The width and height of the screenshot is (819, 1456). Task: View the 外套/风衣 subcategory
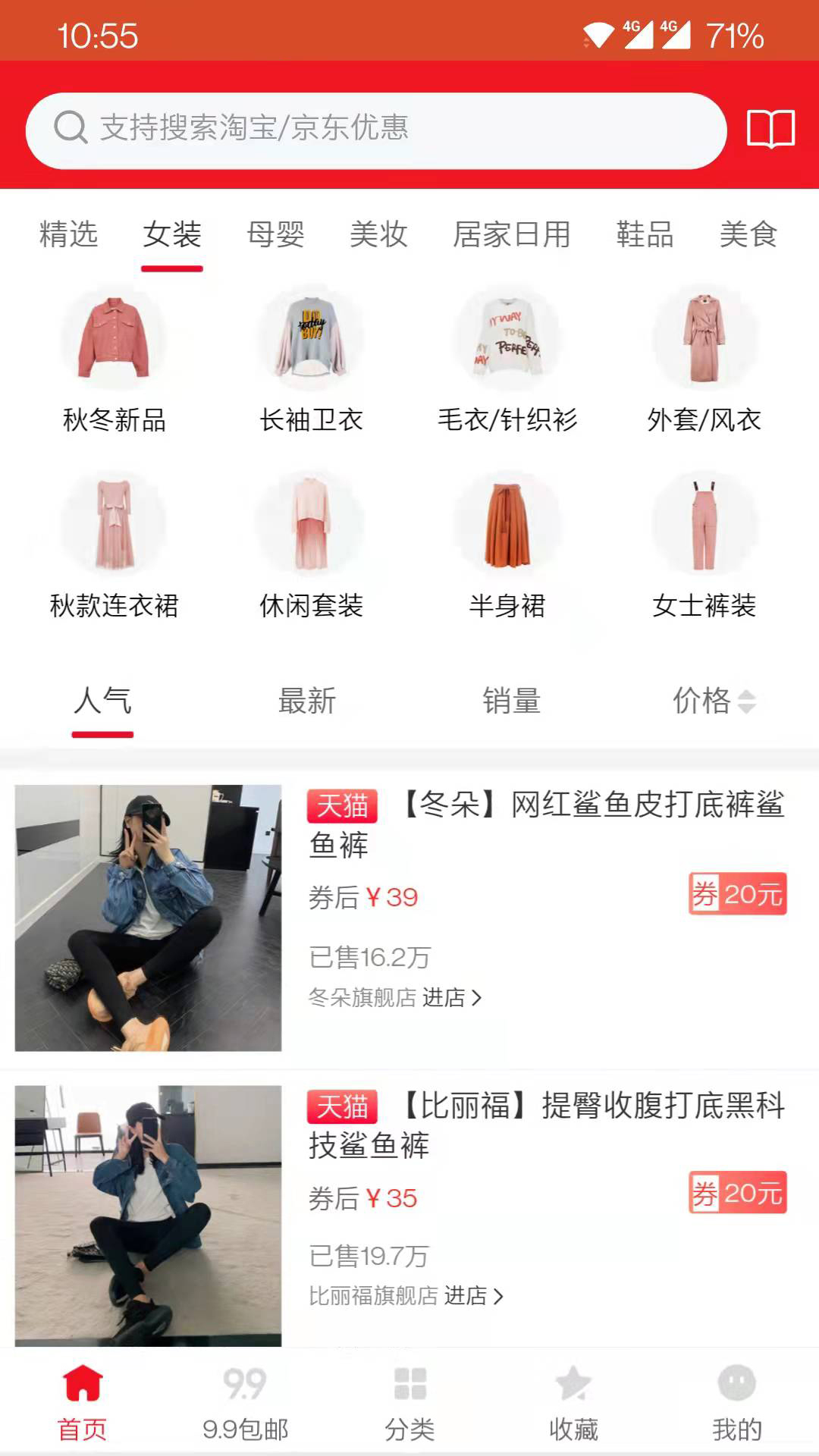pos(704,360)
